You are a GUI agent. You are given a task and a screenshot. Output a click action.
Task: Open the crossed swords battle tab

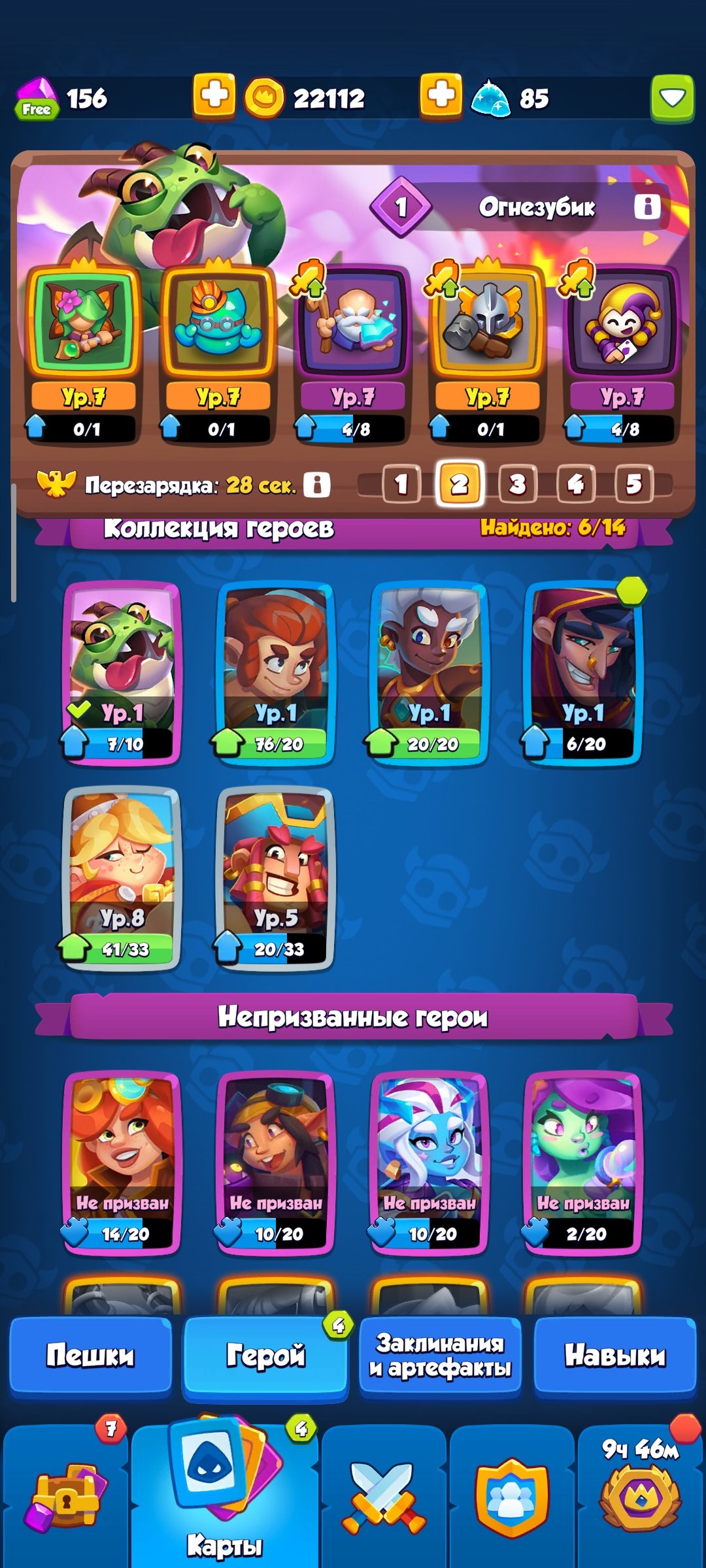(x=384, y=1497)
